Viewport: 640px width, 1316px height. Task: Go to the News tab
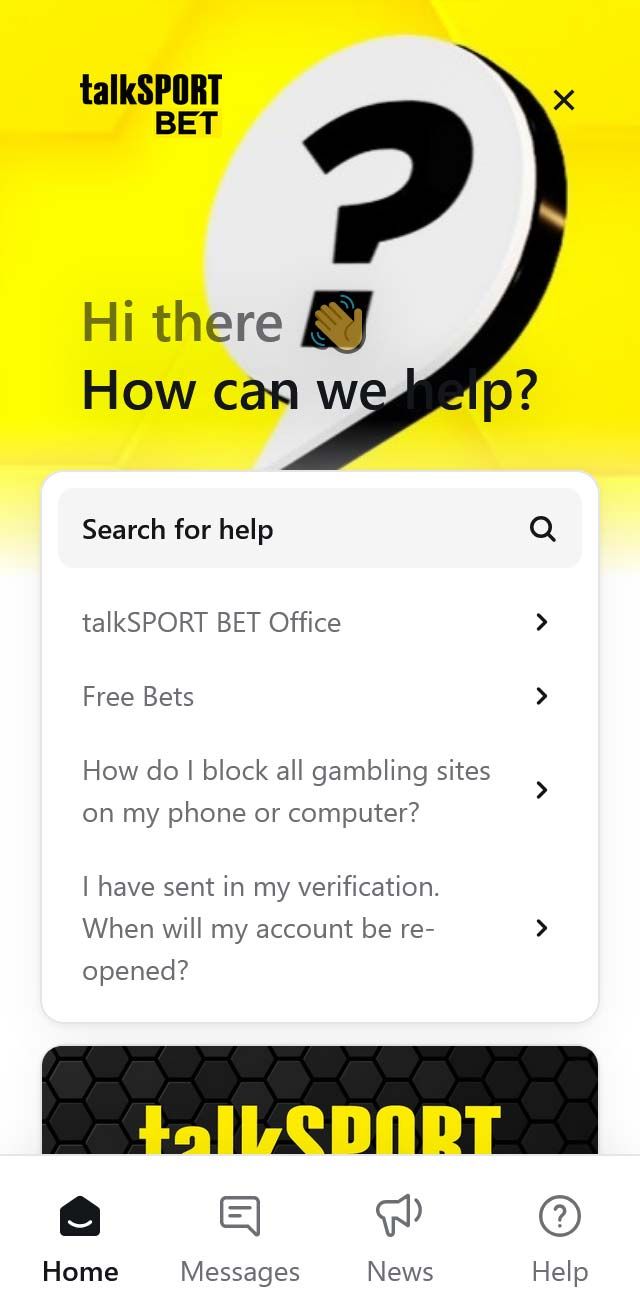[400, 1240]
